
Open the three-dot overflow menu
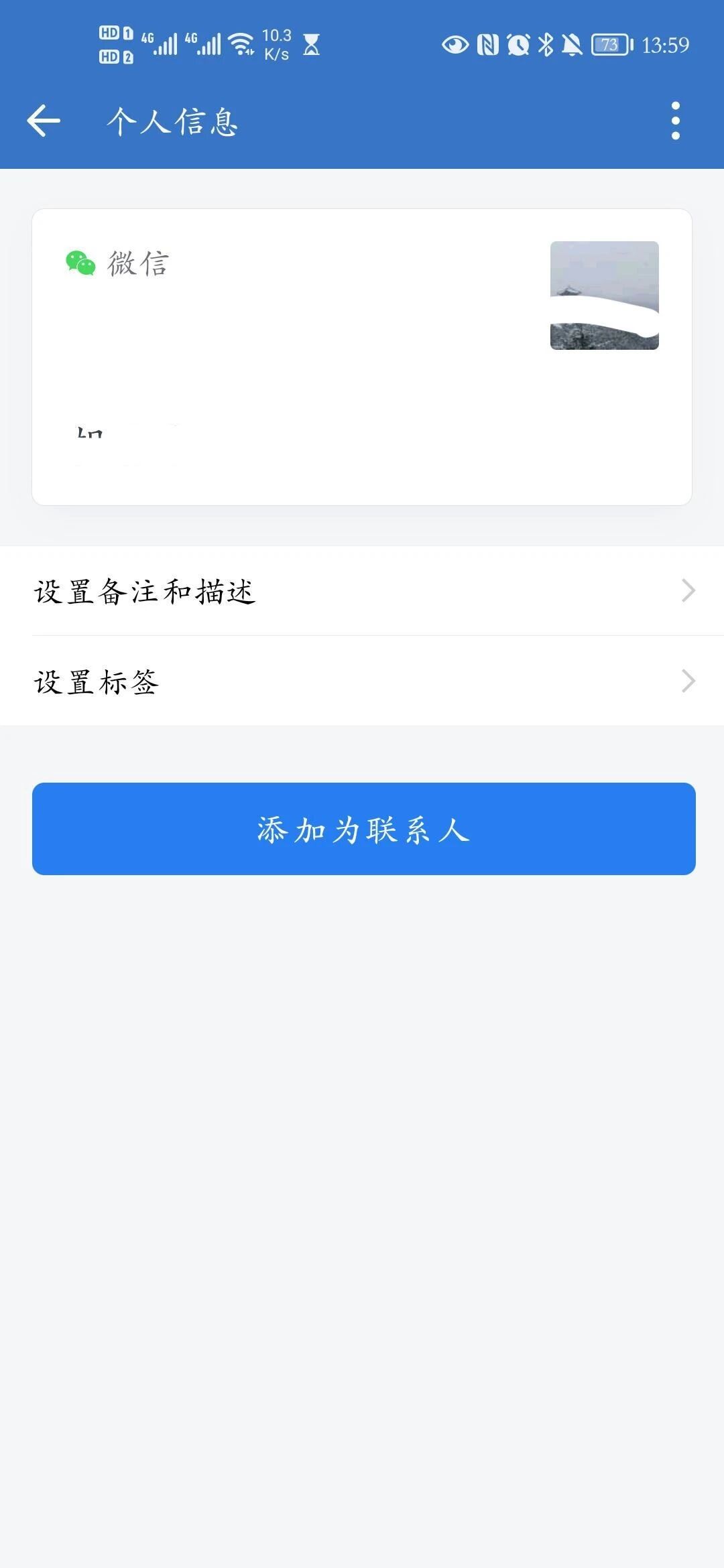click(675, 121)
